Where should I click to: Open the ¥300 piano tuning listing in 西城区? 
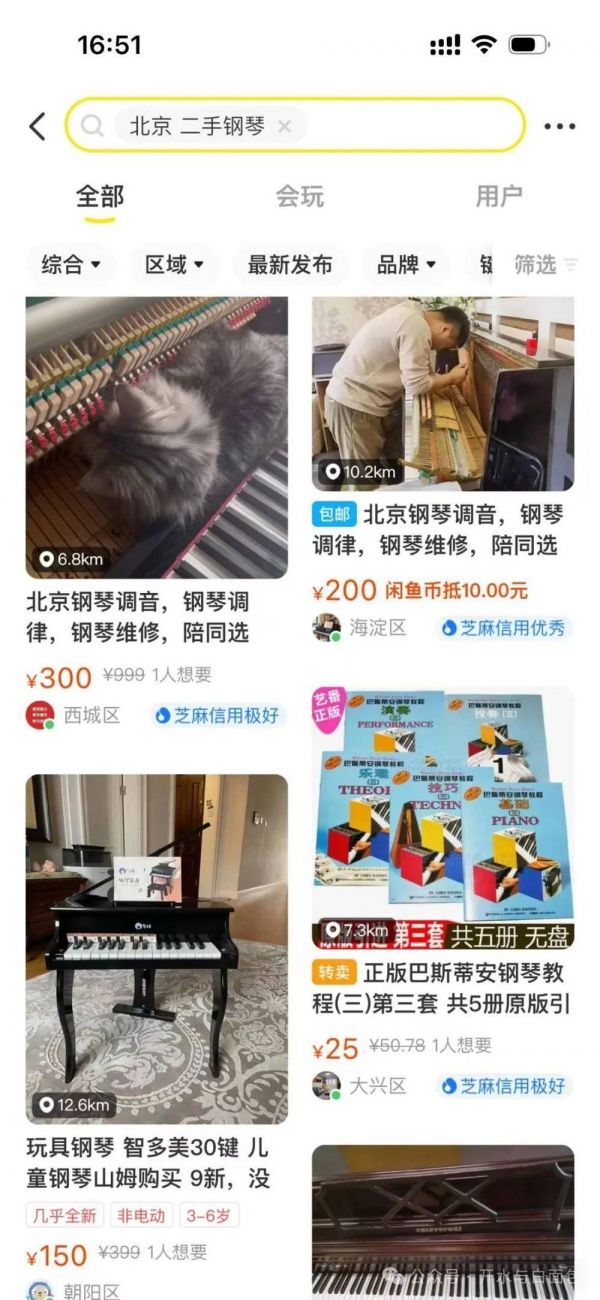[x=157, y=440]
